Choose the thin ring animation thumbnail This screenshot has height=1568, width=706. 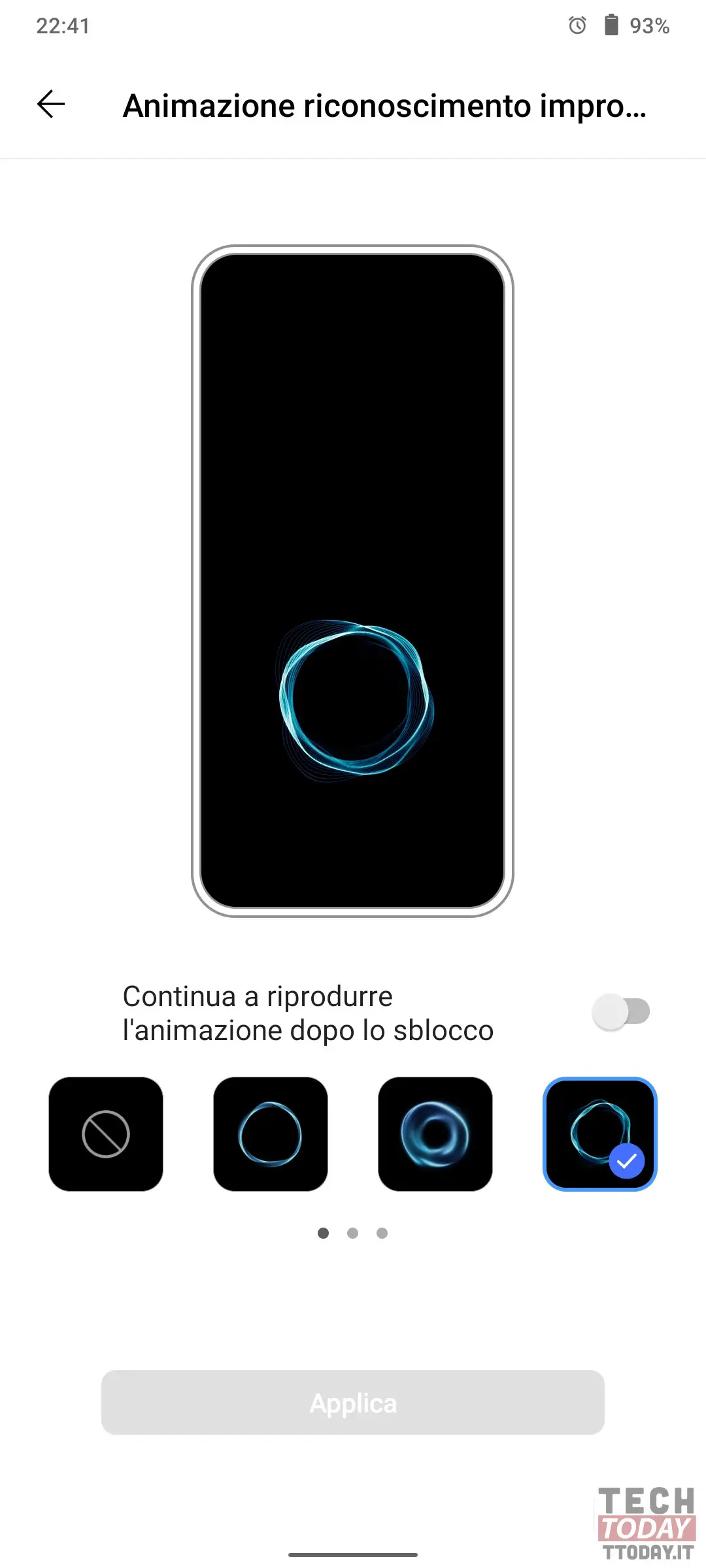click(271, 1134)
